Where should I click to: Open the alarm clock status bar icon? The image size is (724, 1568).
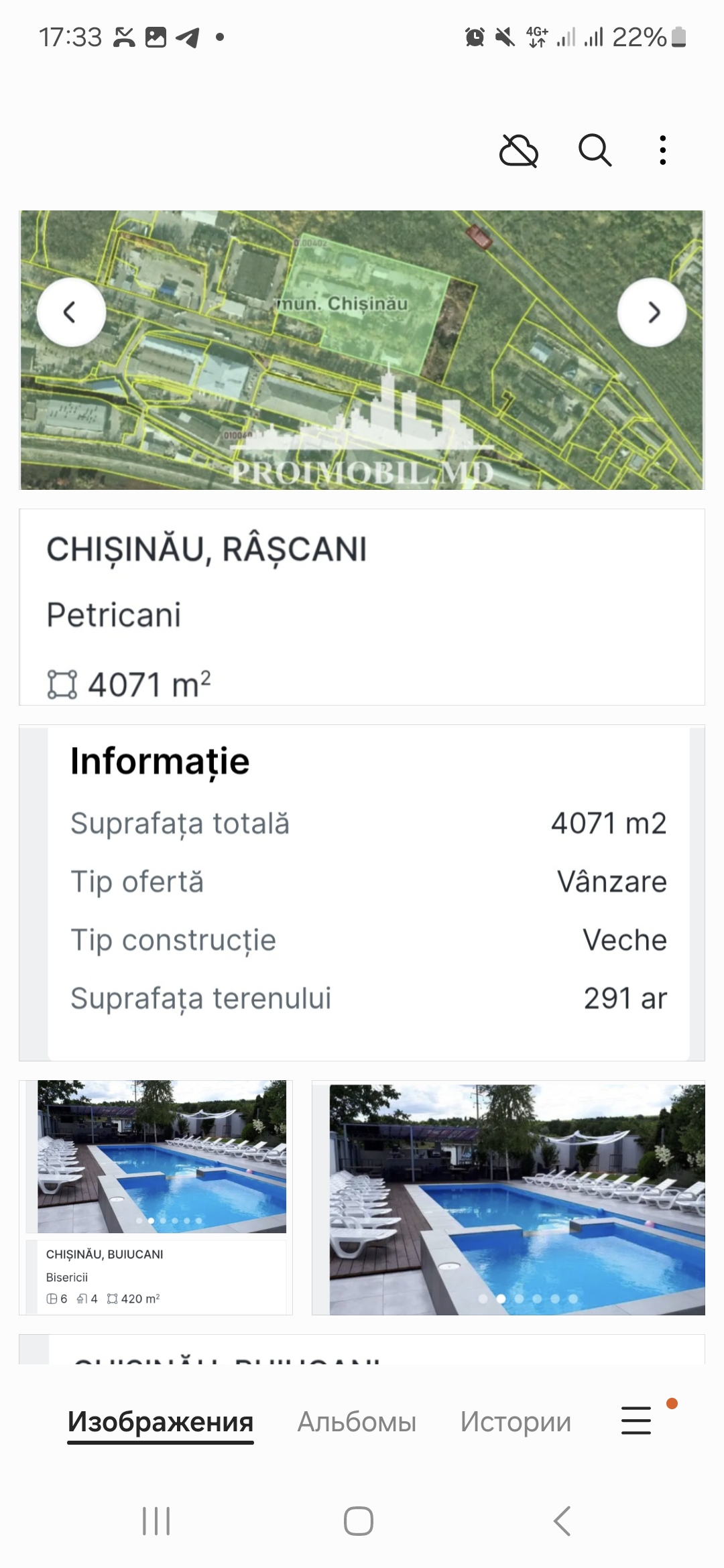(473, 38)
